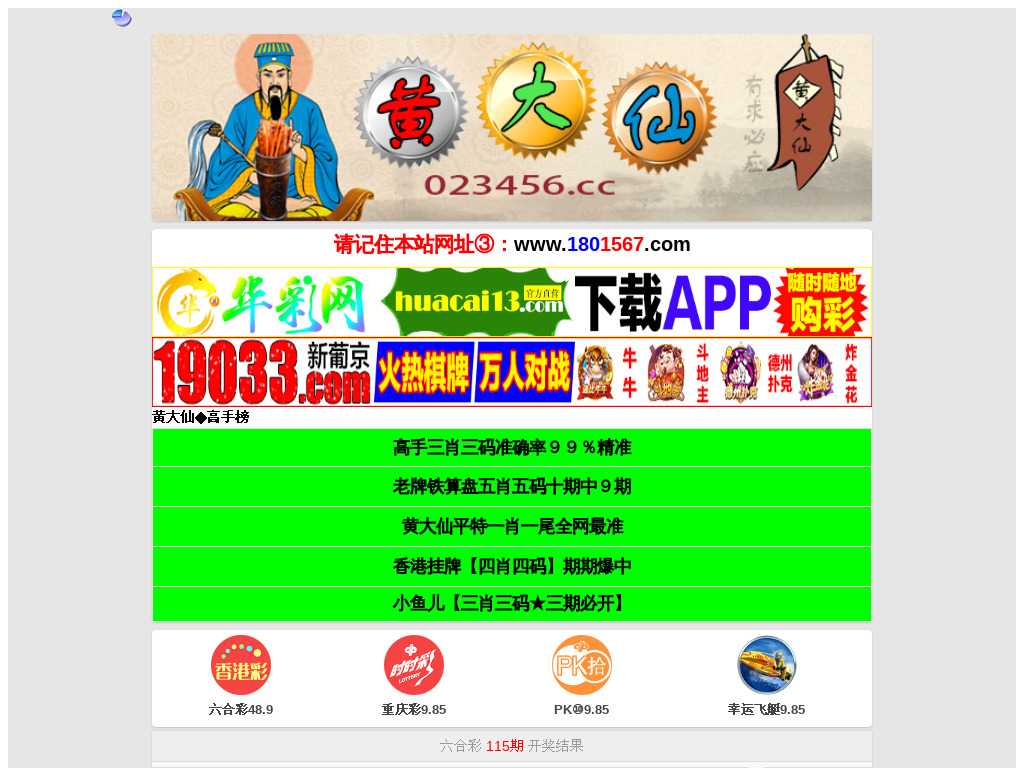Viewport: 1024px width, 768px height.
Task: Select the 幸运飞艇9.85 icon
Action: click(x=766, y=665)
